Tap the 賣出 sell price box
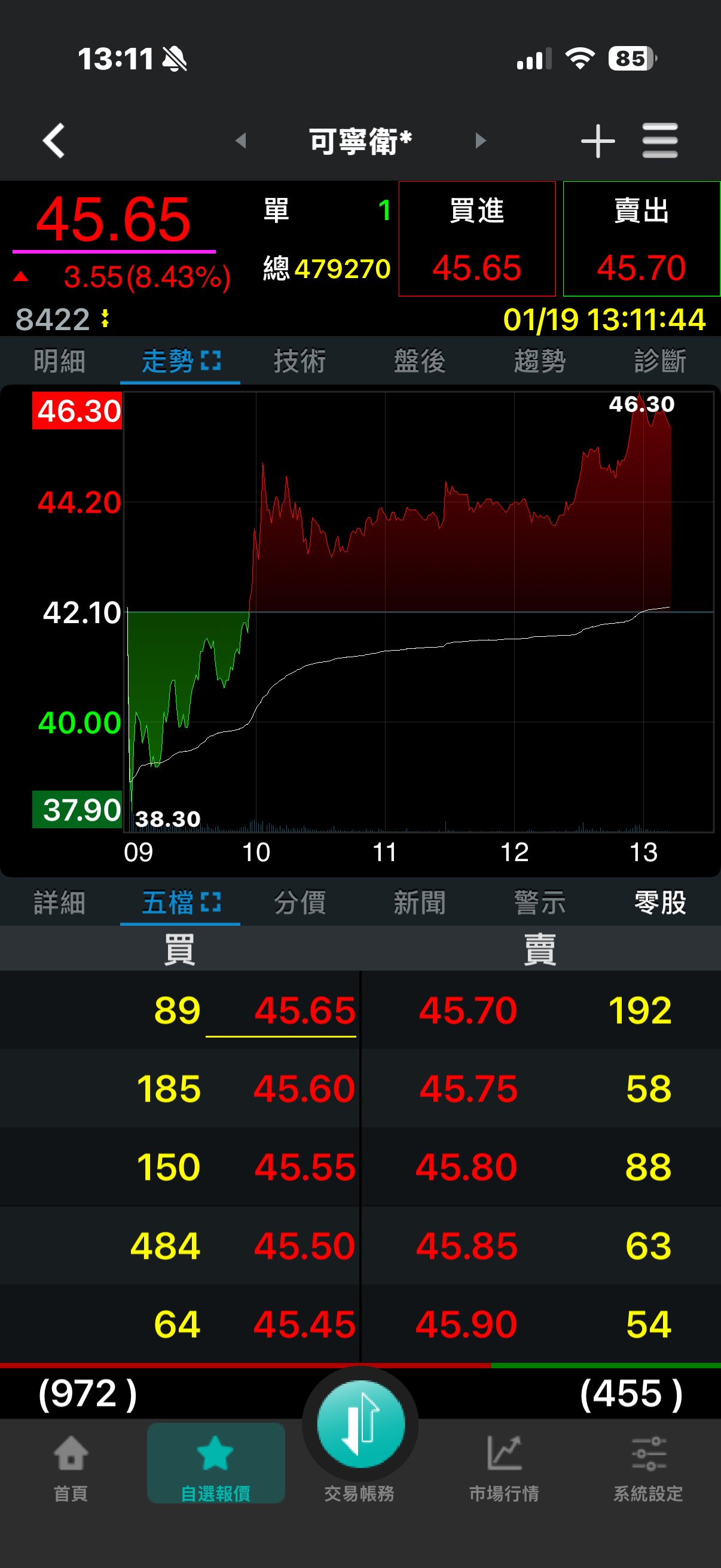This screenshot has width=721, height=1568. click(x=641, y=239)
